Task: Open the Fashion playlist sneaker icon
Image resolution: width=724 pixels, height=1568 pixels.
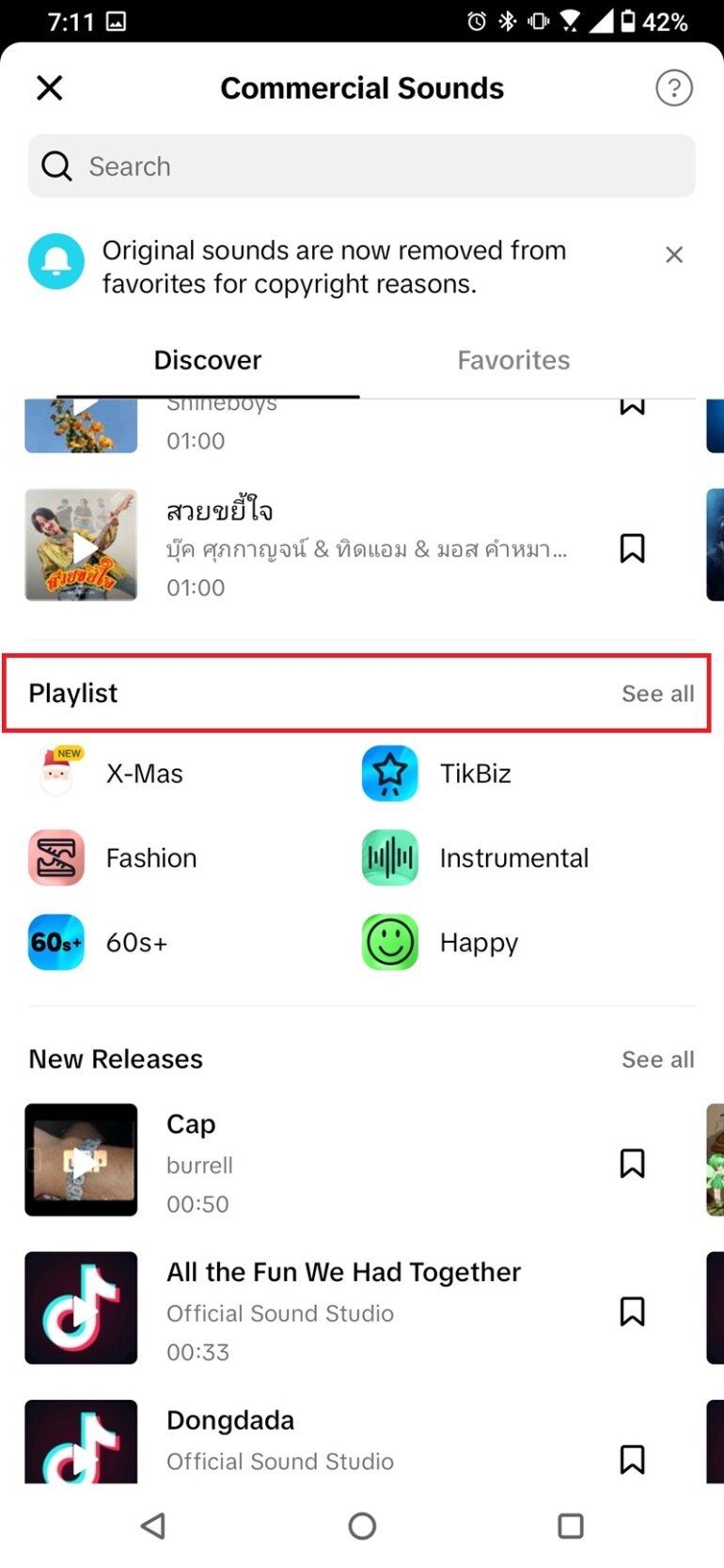Action: (55, 857)
